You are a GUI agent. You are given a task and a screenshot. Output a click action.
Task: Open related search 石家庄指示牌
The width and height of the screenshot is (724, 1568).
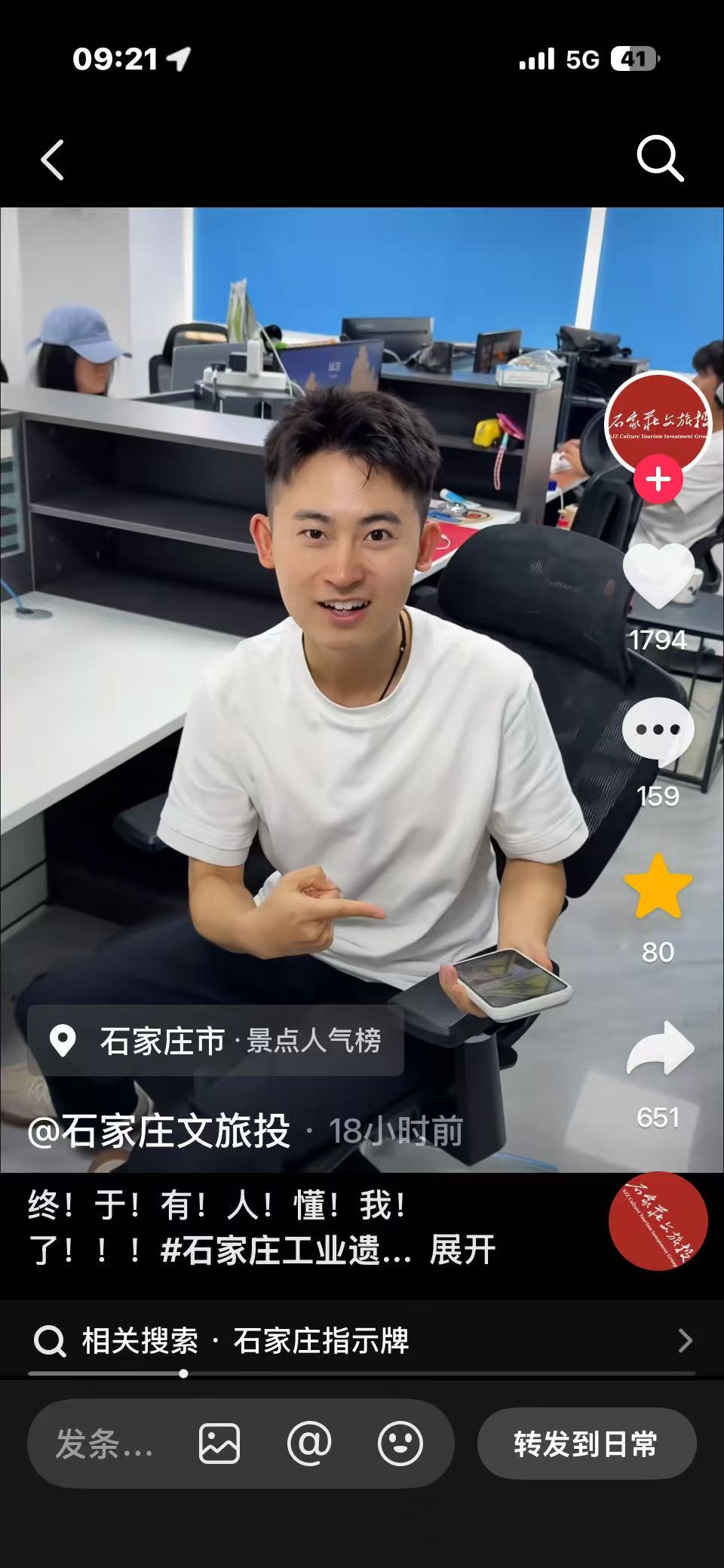point(362,1340)
